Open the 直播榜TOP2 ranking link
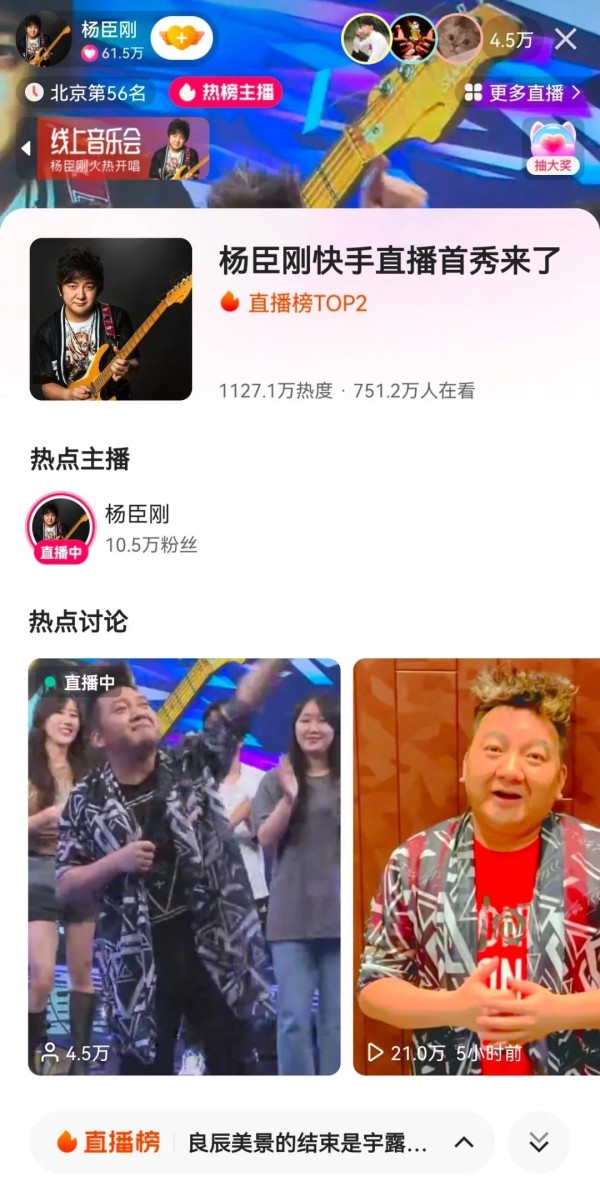600x1186 pixels. pyautogui.click(x=295, y=303)
